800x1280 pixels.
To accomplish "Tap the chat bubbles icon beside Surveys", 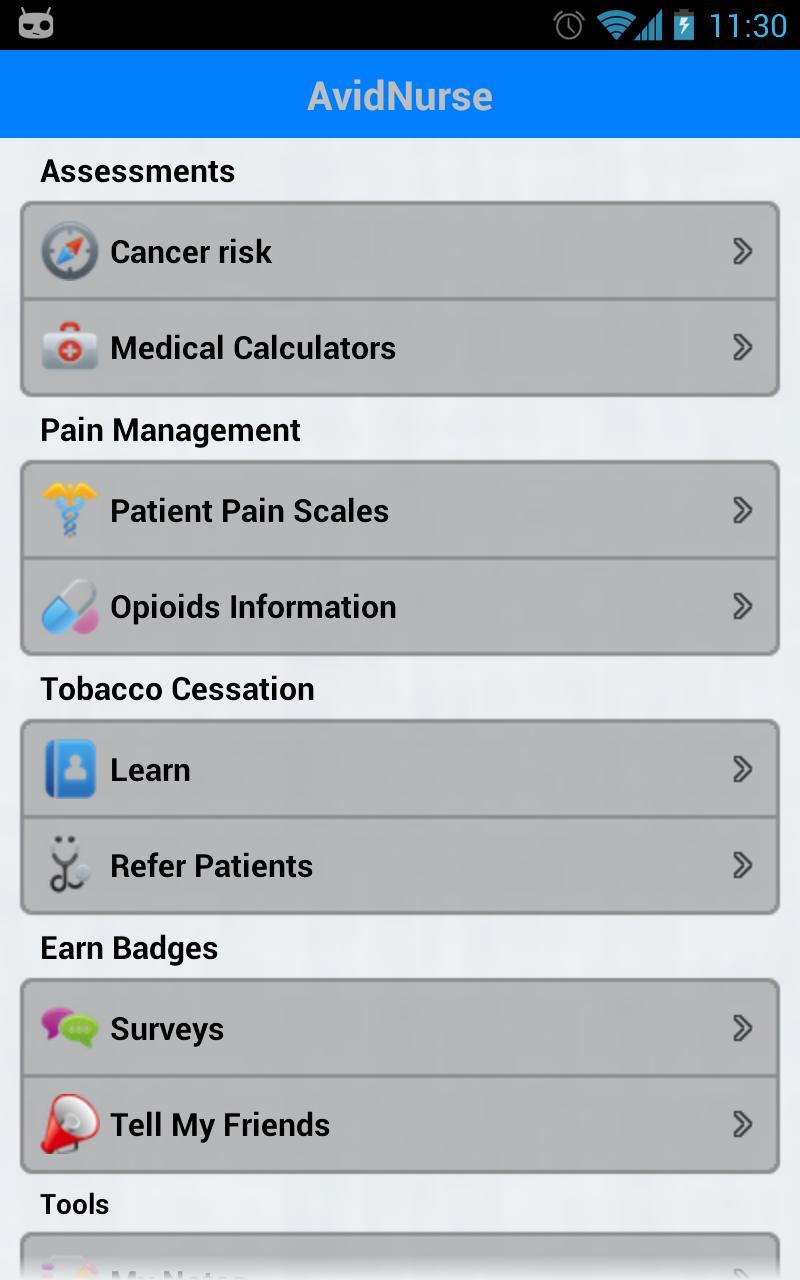I will 67,1027.
